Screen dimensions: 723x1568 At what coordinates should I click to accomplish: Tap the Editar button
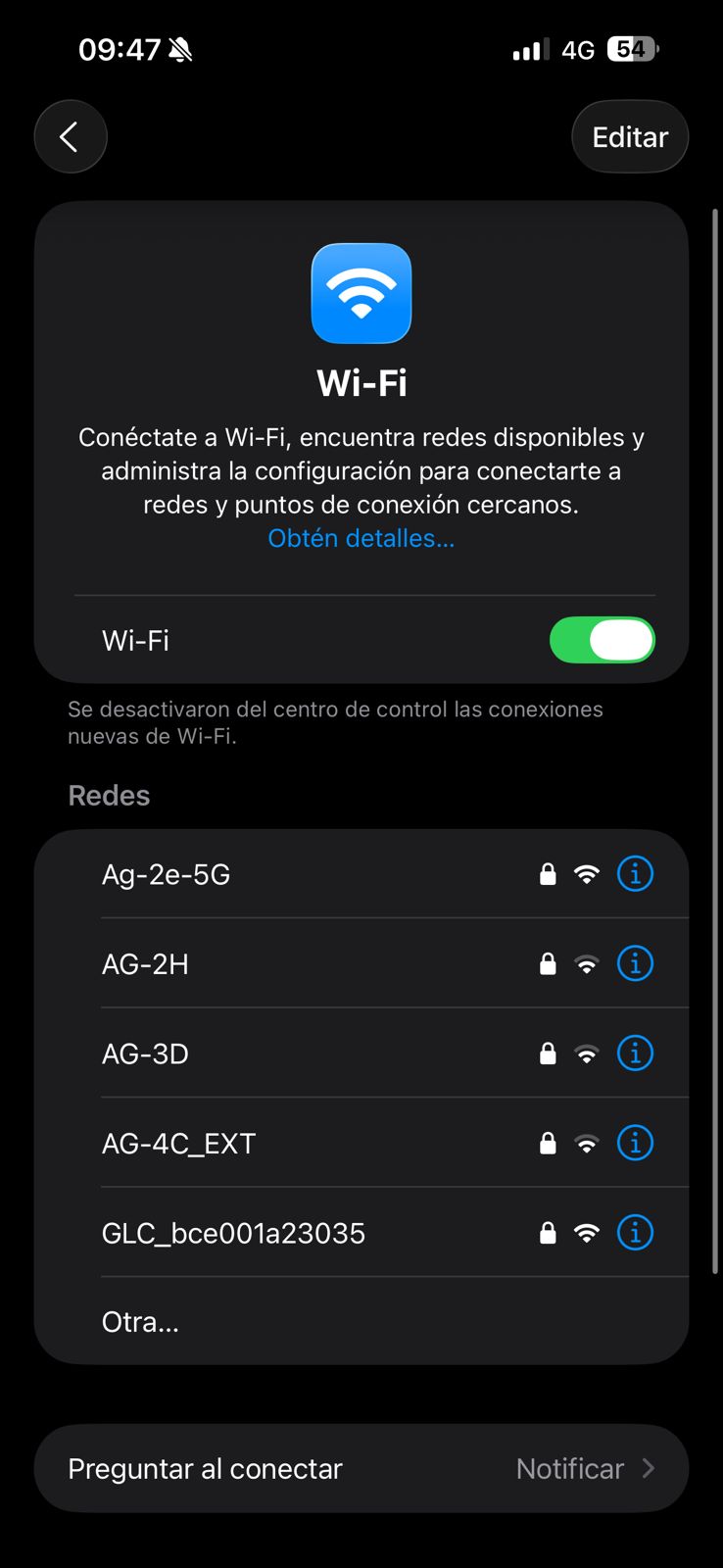pos(630,137)
